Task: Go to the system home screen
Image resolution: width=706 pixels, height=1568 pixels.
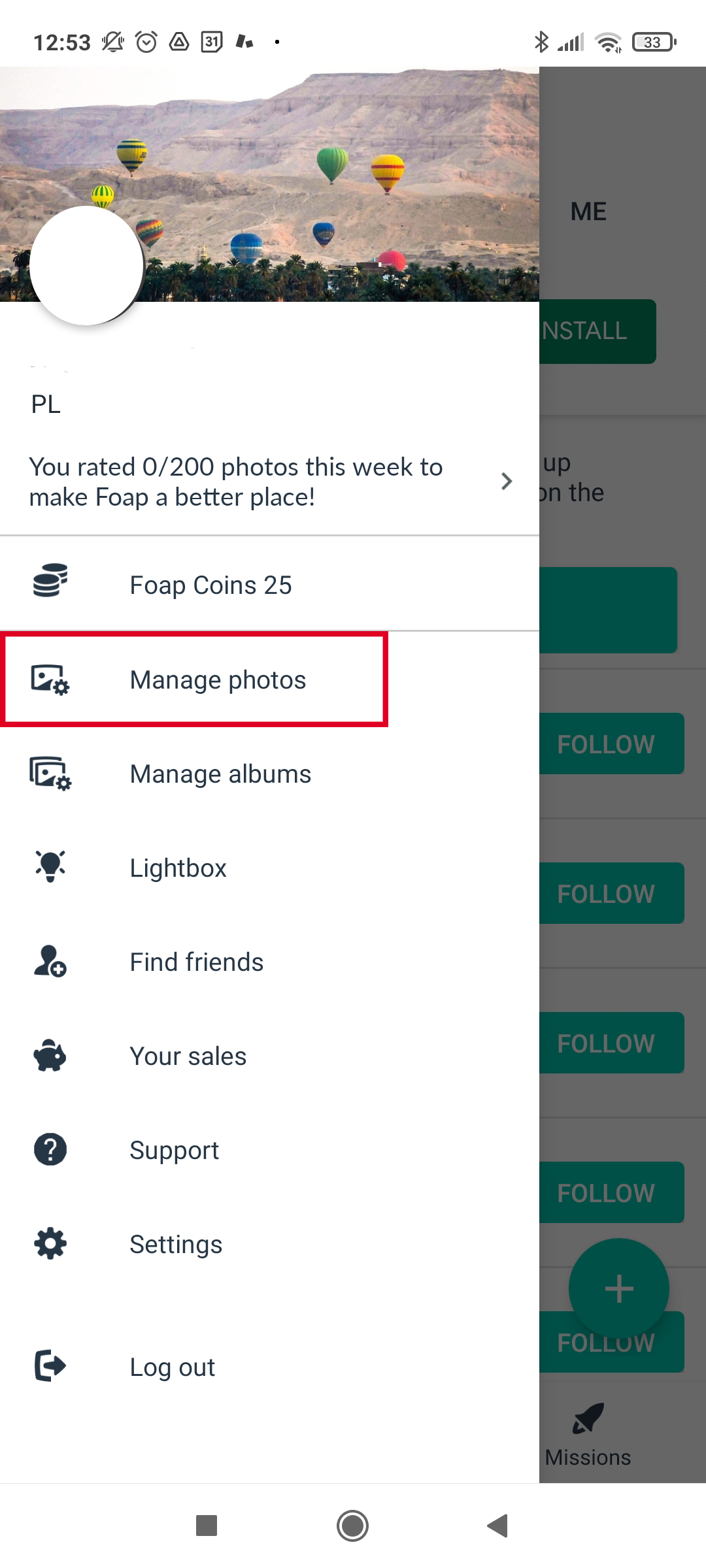Action: [x=352, y=1526]
